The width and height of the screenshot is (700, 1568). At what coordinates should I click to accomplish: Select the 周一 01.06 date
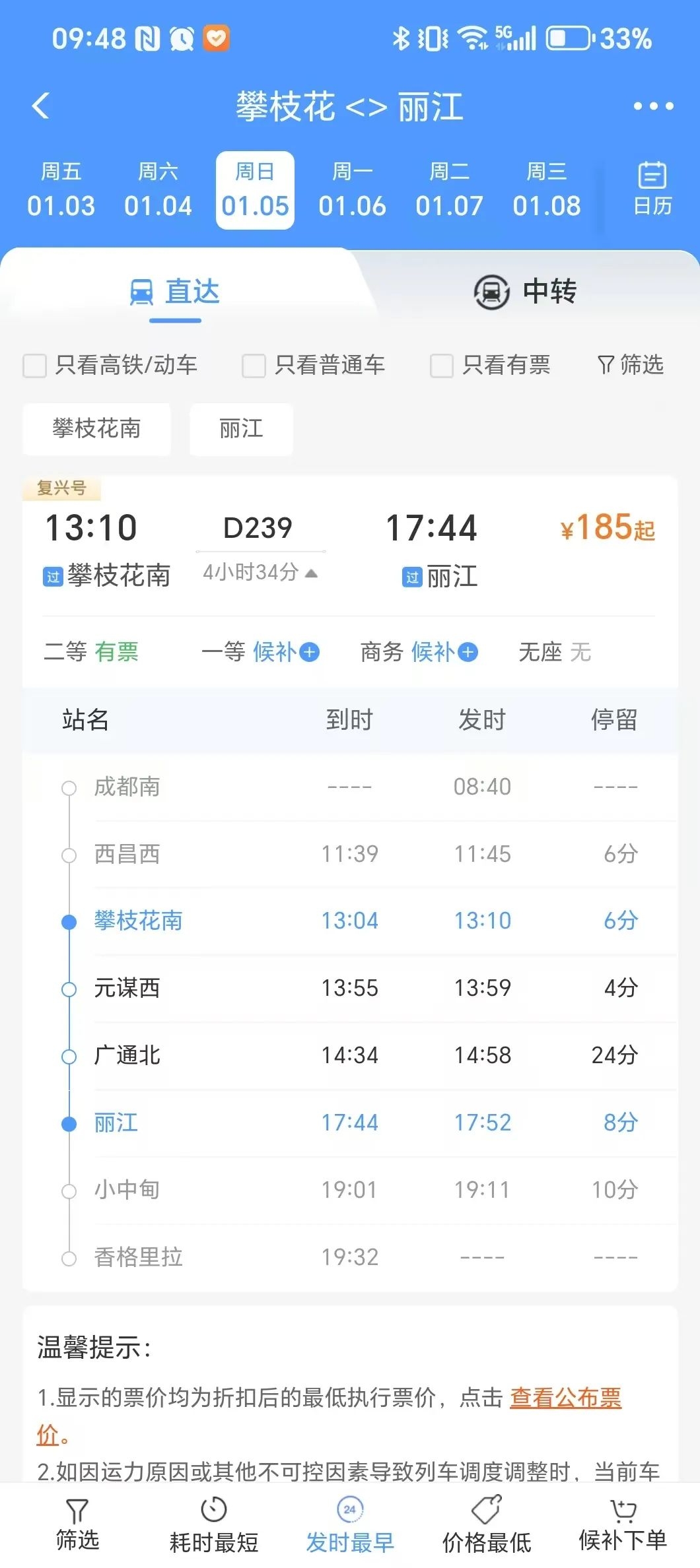(x=352, y=190)
